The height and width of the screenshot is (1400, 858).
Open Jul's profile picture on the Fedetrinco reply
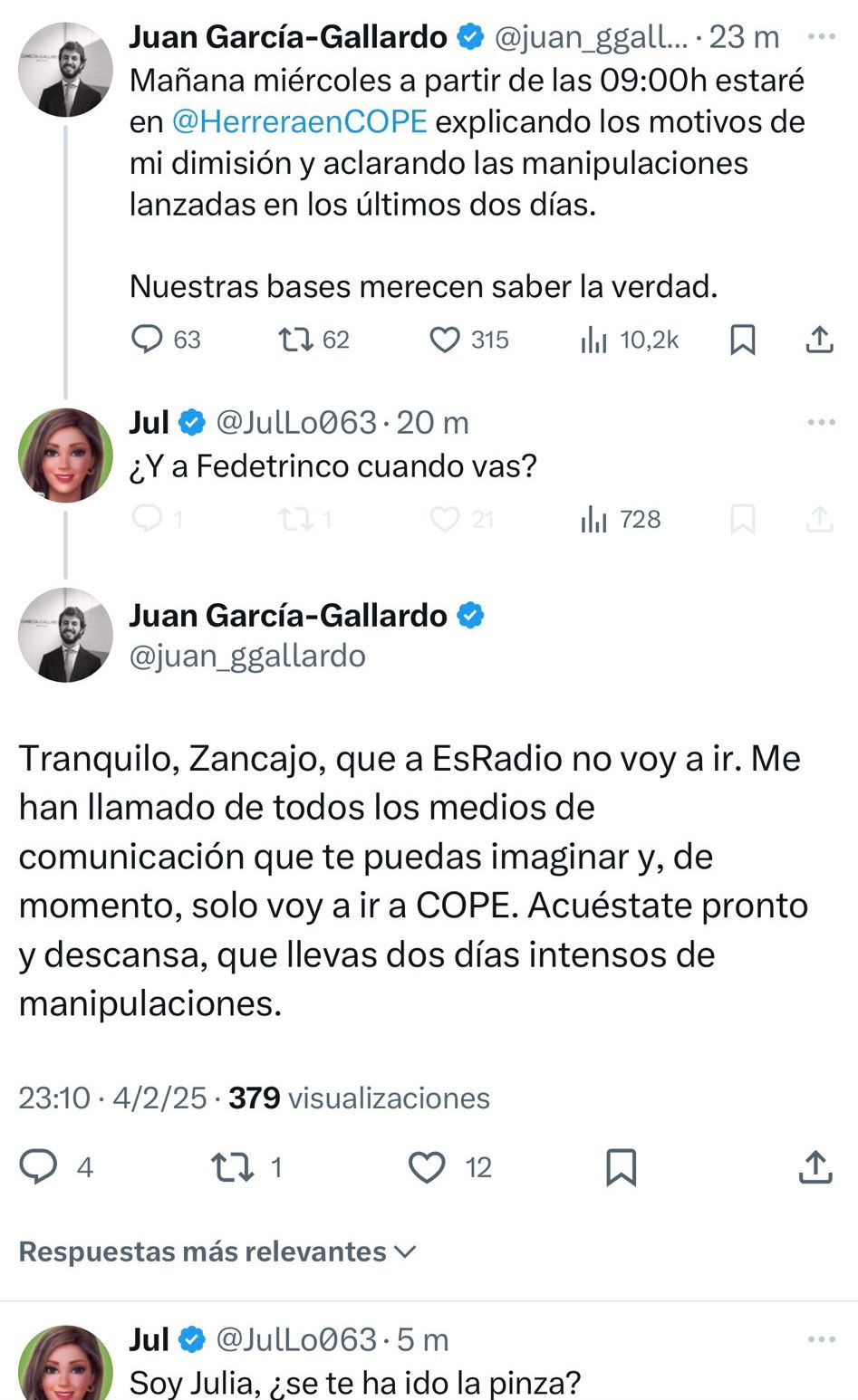65,455
